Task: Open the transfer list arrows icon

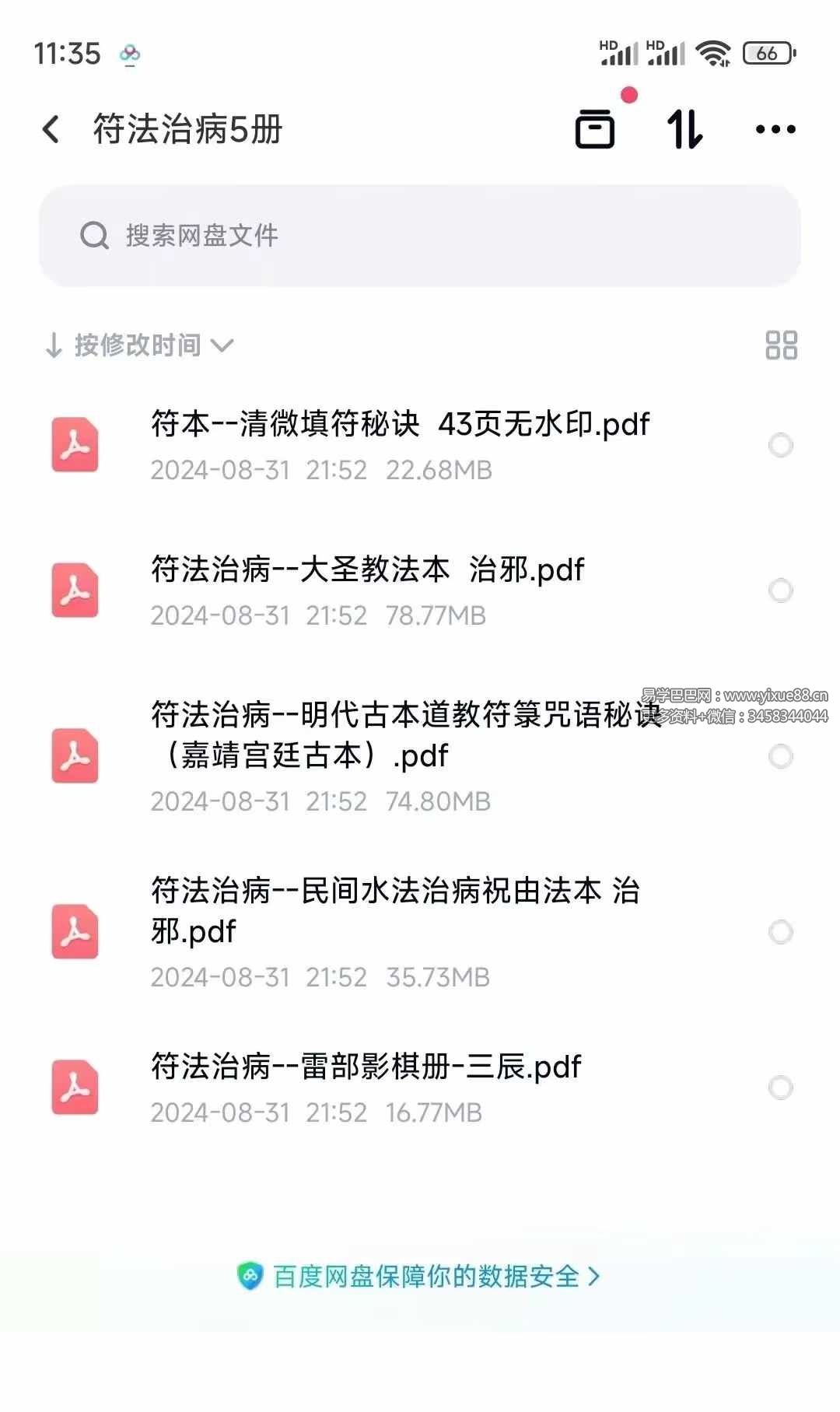Action: (684, 129)
